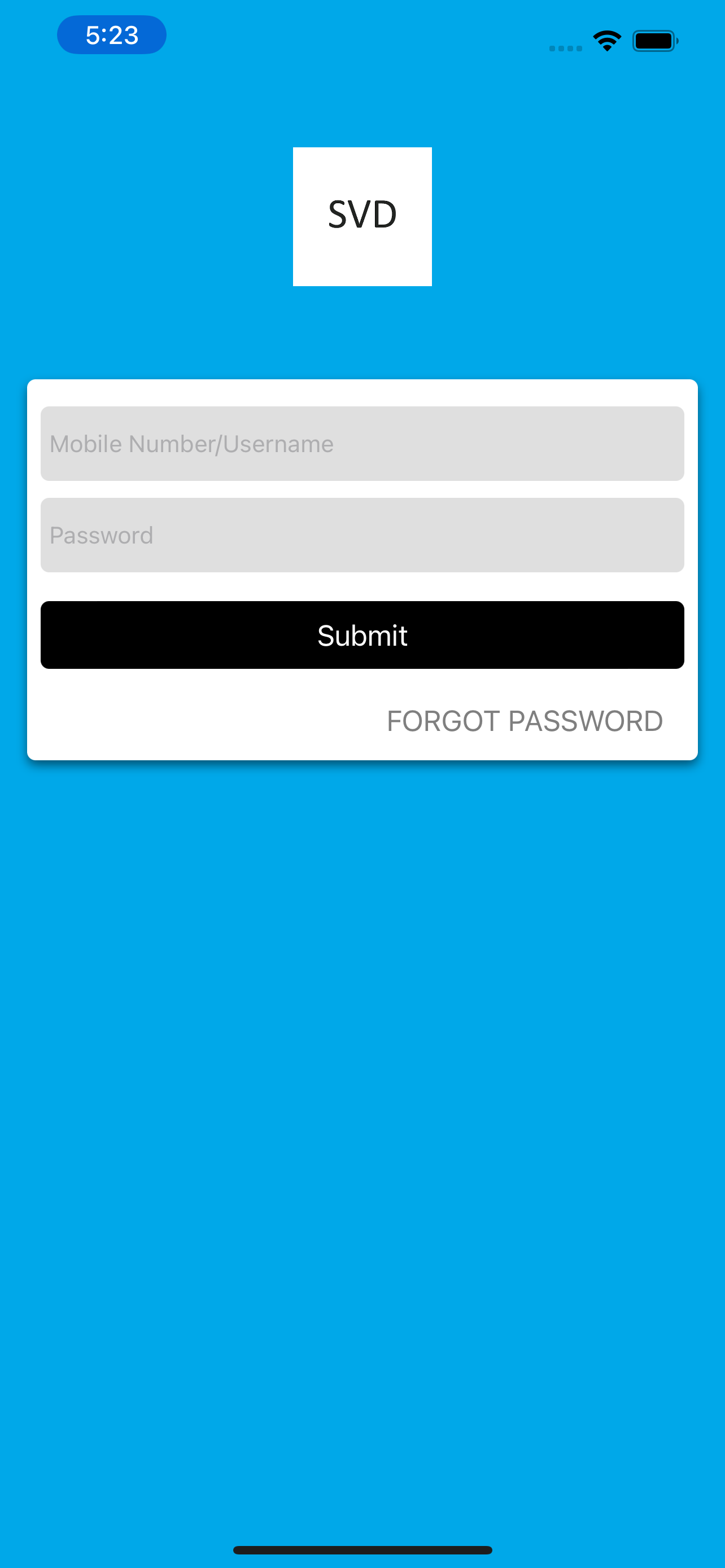Screen dimensions: 725x1568
Task: Open the FORGOT PASSWORD link
Action: pos(524,721)
